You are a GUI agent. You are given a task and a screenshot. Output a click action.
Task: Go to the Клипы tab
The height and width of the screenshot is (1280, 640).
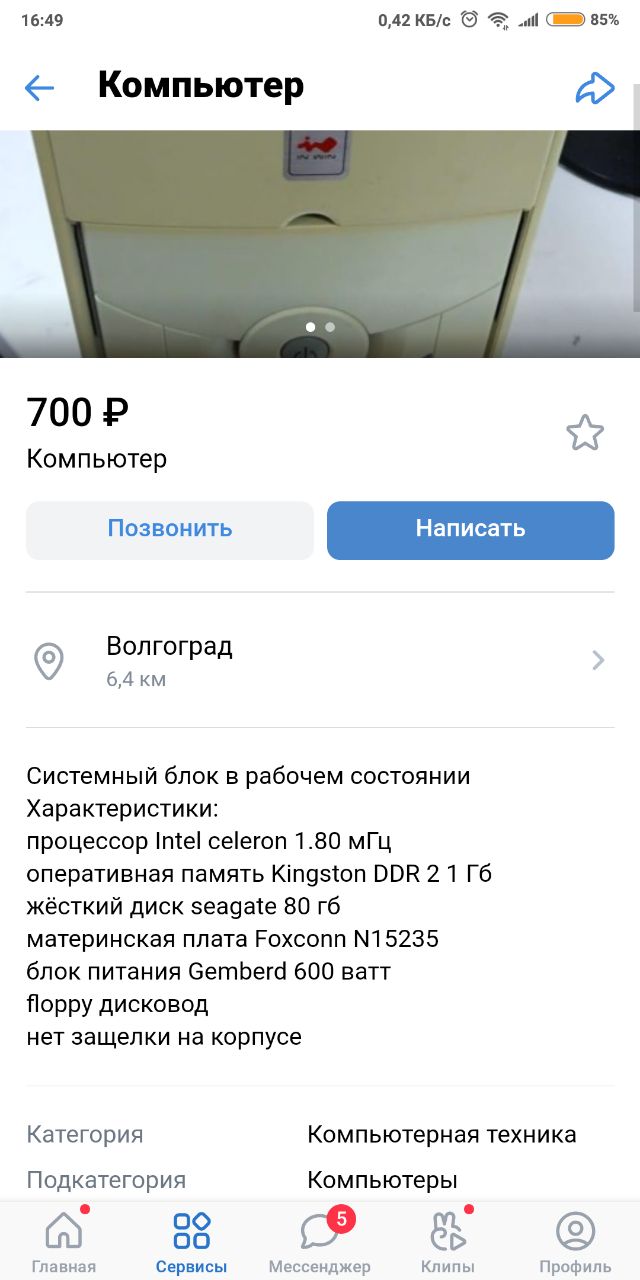pyautogui.click(x=447, y=1242)
